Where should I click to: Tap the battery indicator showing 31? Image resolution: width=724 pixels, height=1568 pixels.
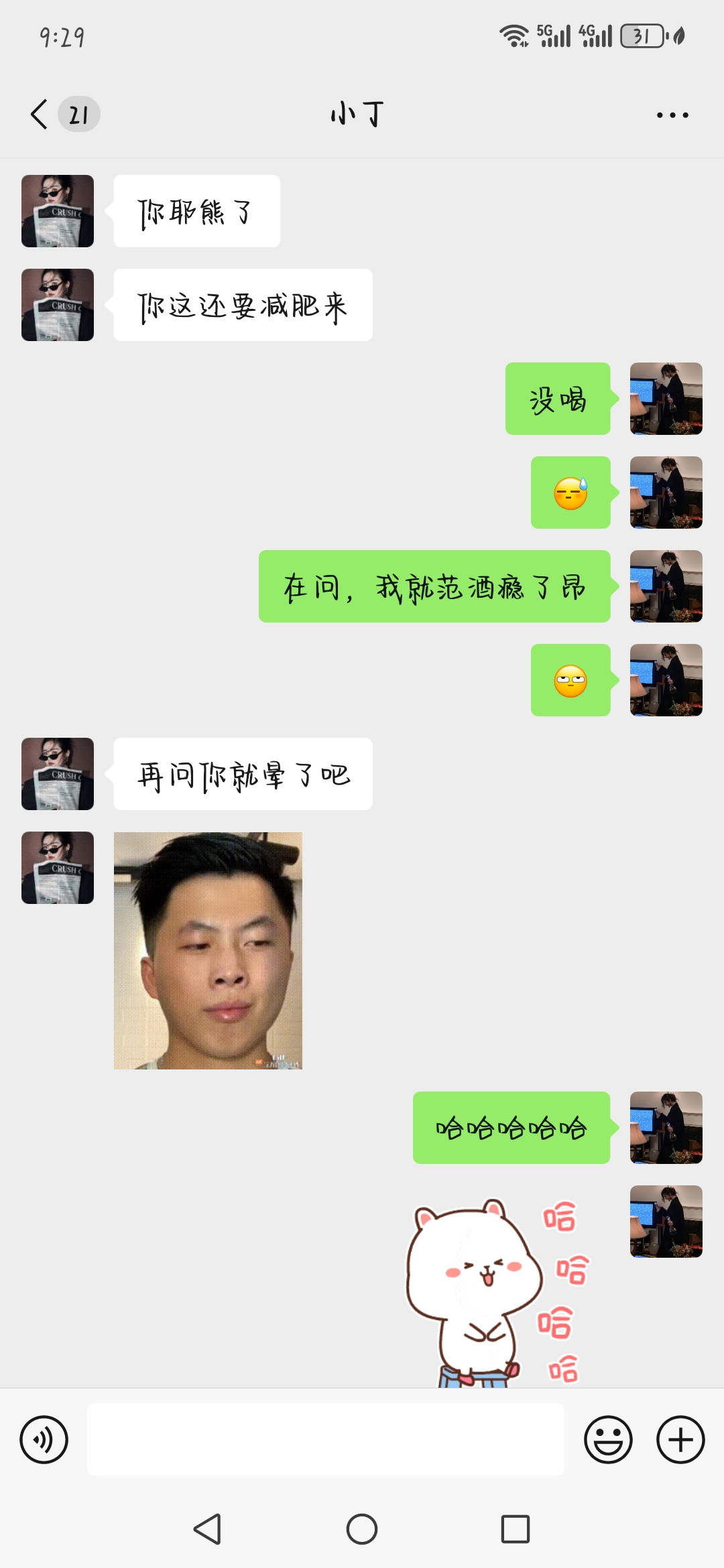pyautogui.click(x=642, y=38)
